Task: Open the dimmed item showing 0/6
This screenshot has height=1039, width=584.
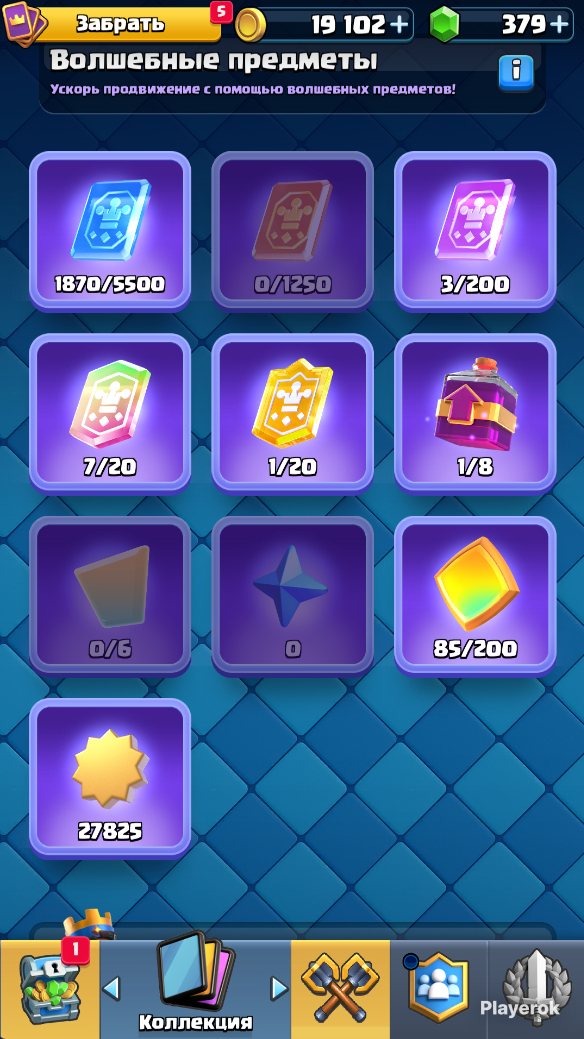Action: pos(110,595)
